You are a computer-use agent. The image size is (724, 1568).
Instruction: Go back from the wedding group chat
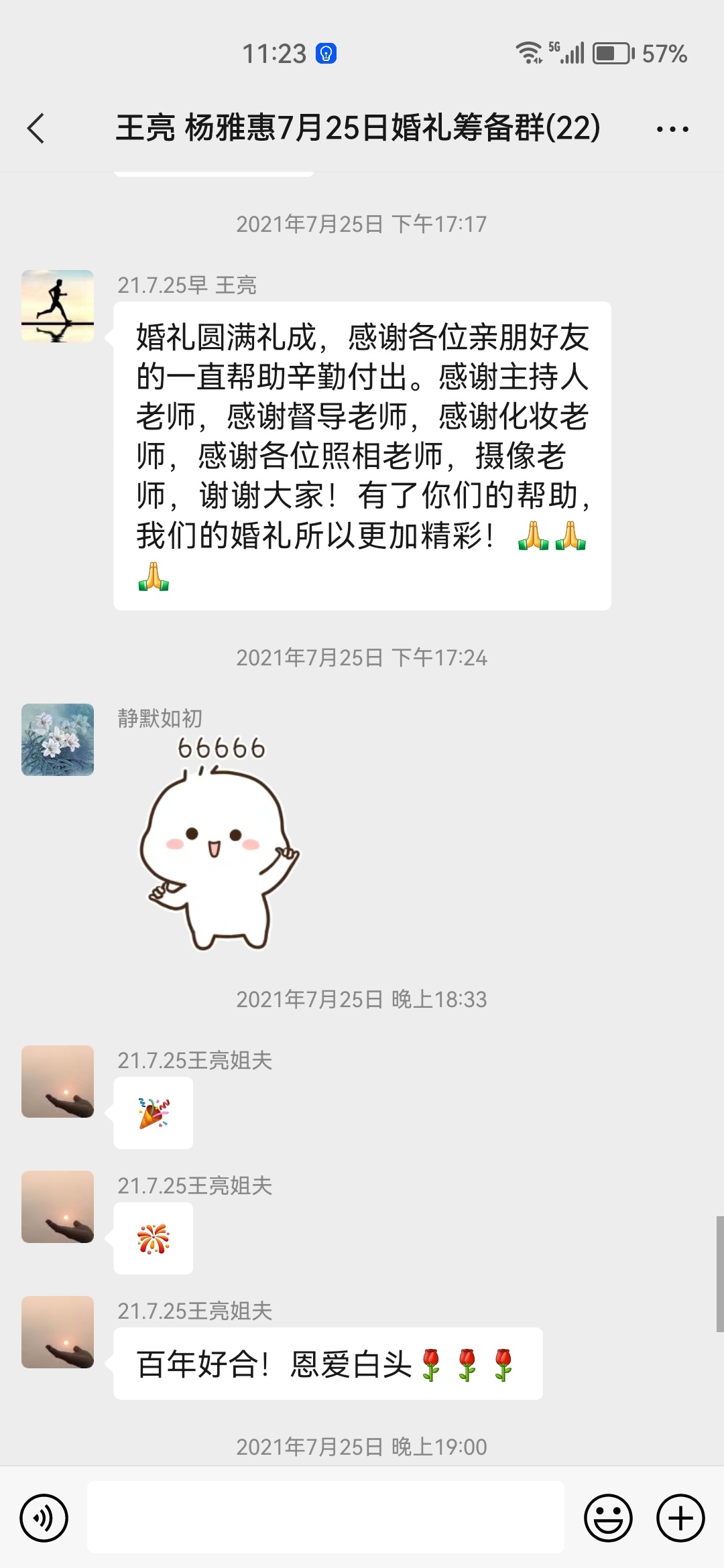click(x=36, y=128)
